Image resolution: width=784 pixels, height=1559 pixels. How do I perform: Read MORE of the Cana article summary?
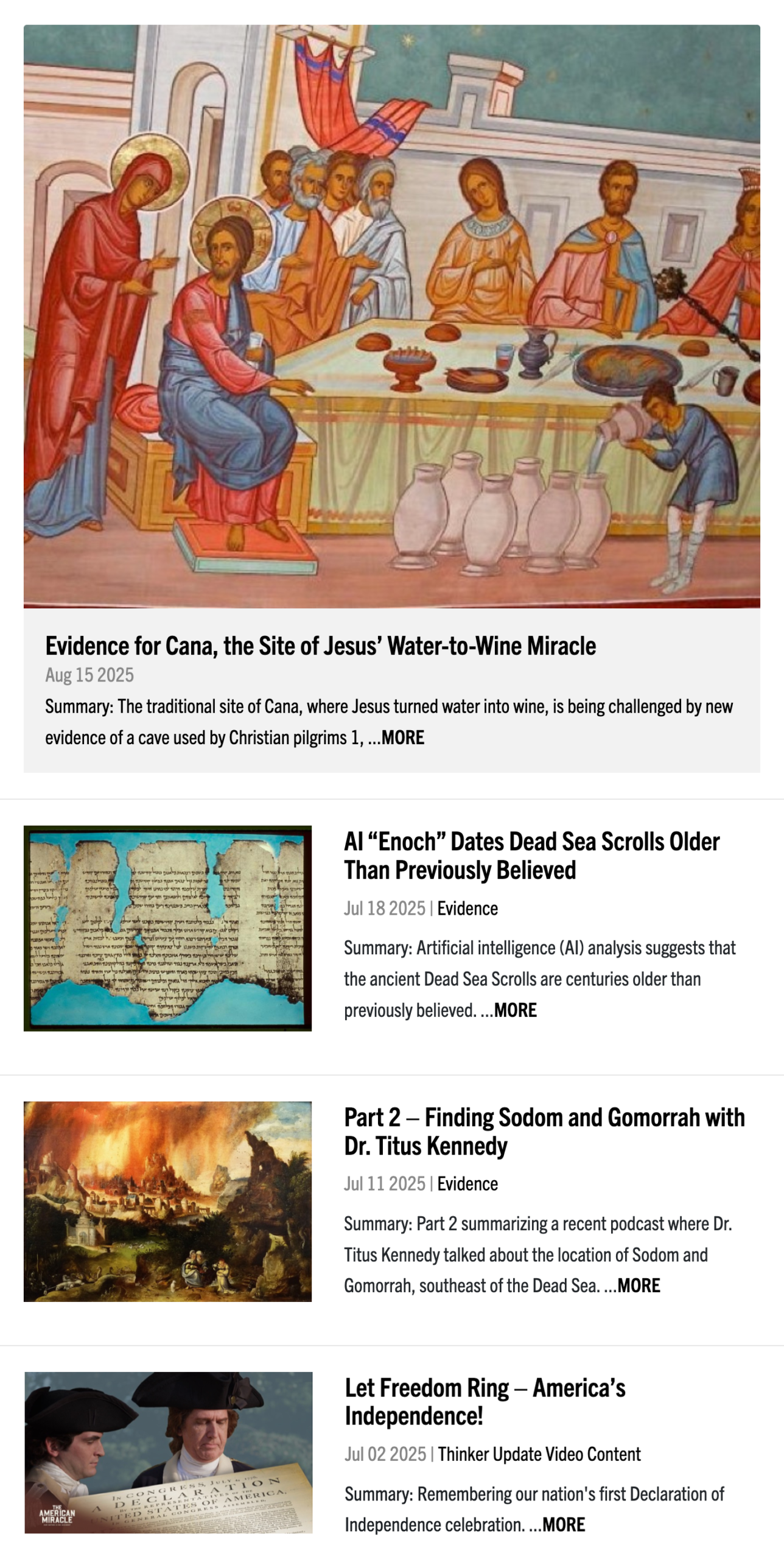point(402,737)
